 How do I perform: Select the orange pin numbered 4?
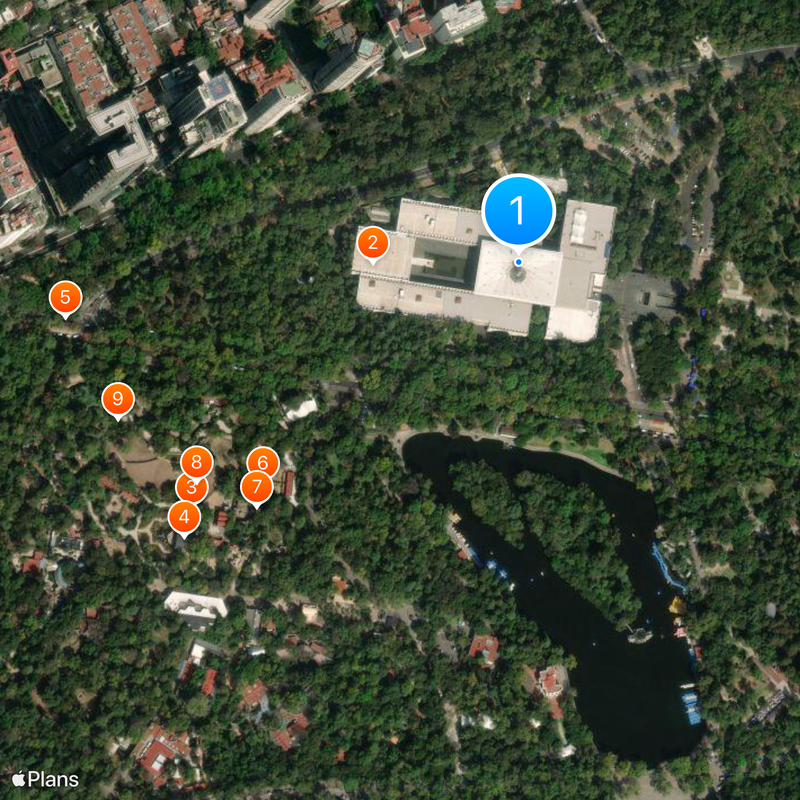tap(184, 517)
